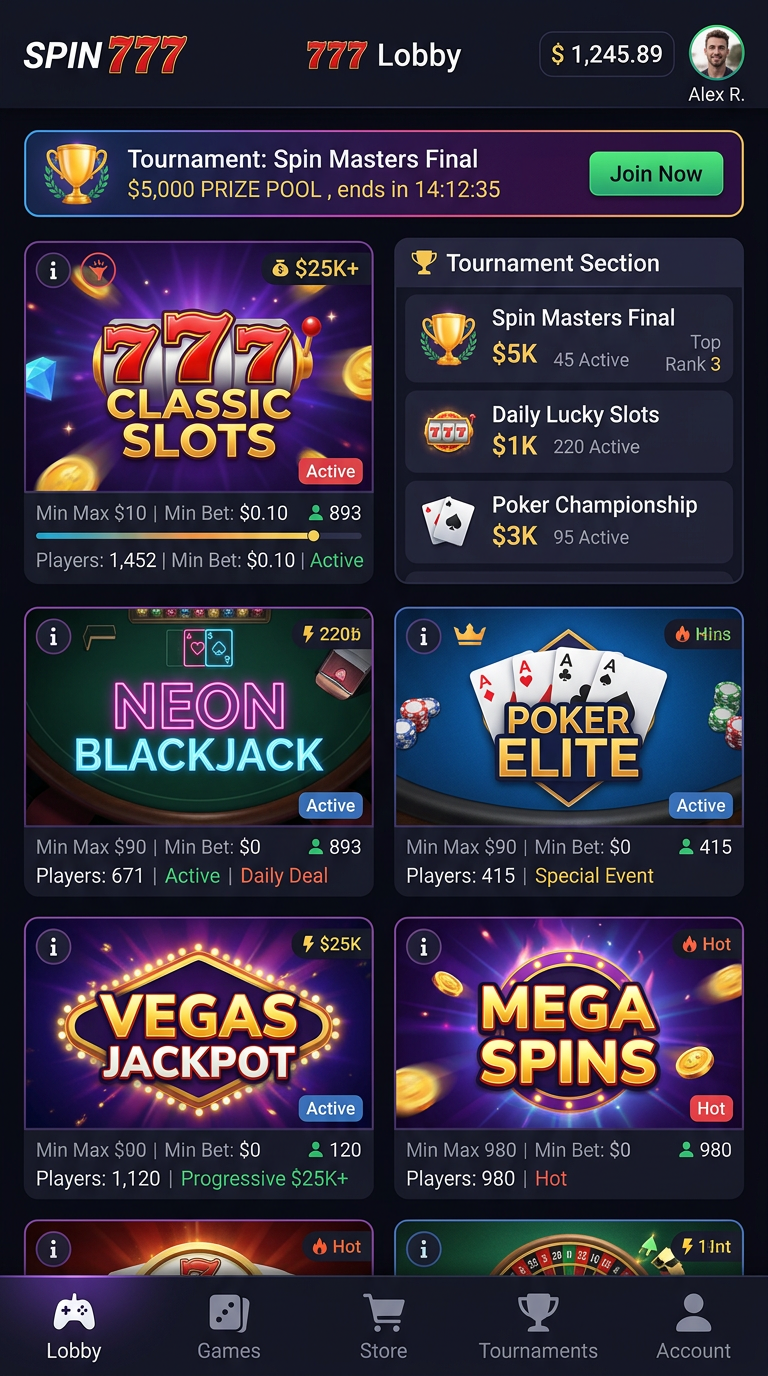Click the Account person icon

coord(693,1312)
